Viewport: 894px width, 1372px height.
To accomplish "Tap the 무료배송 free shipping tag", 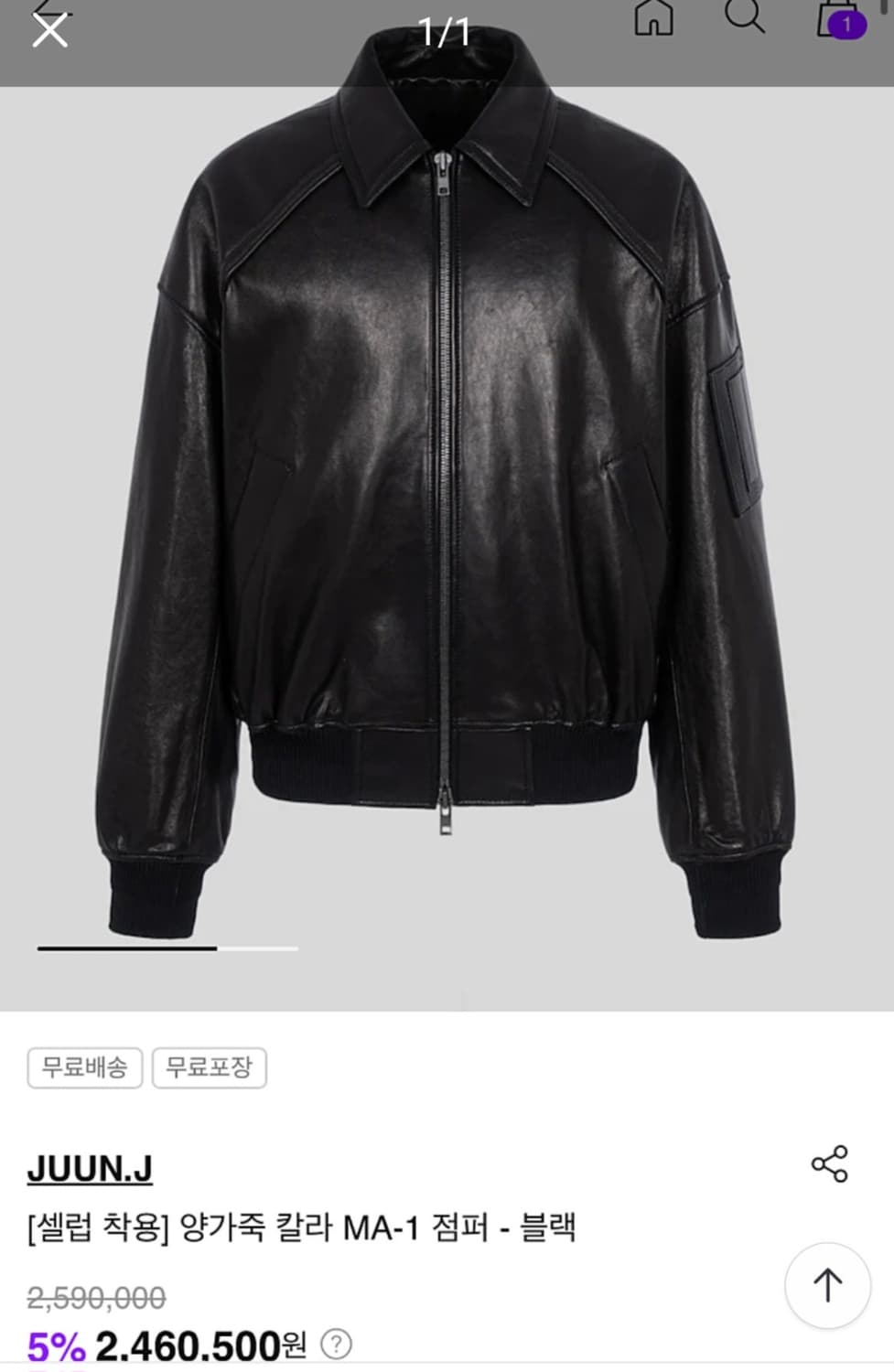I will coord(84,1067).
